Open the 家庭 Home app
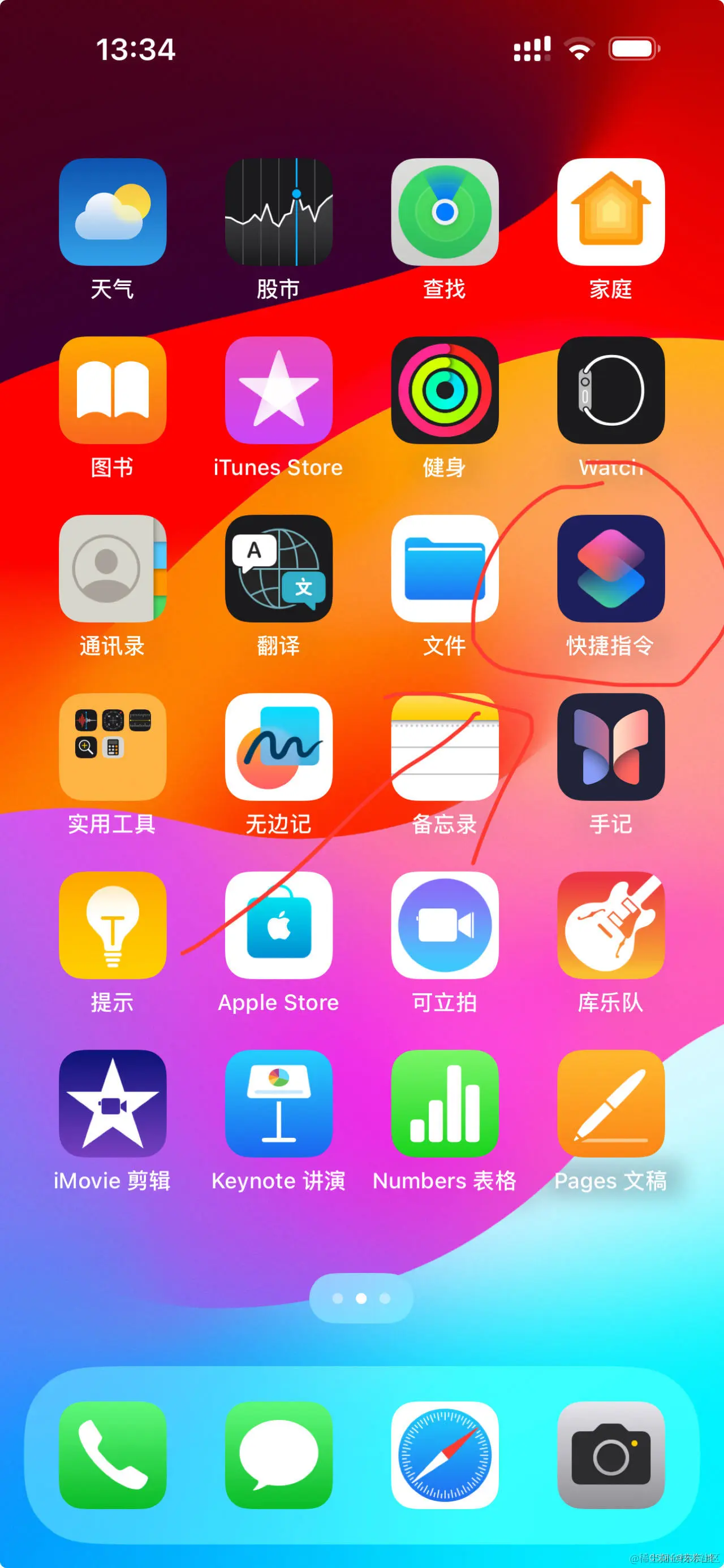 [x=611, y=212]
